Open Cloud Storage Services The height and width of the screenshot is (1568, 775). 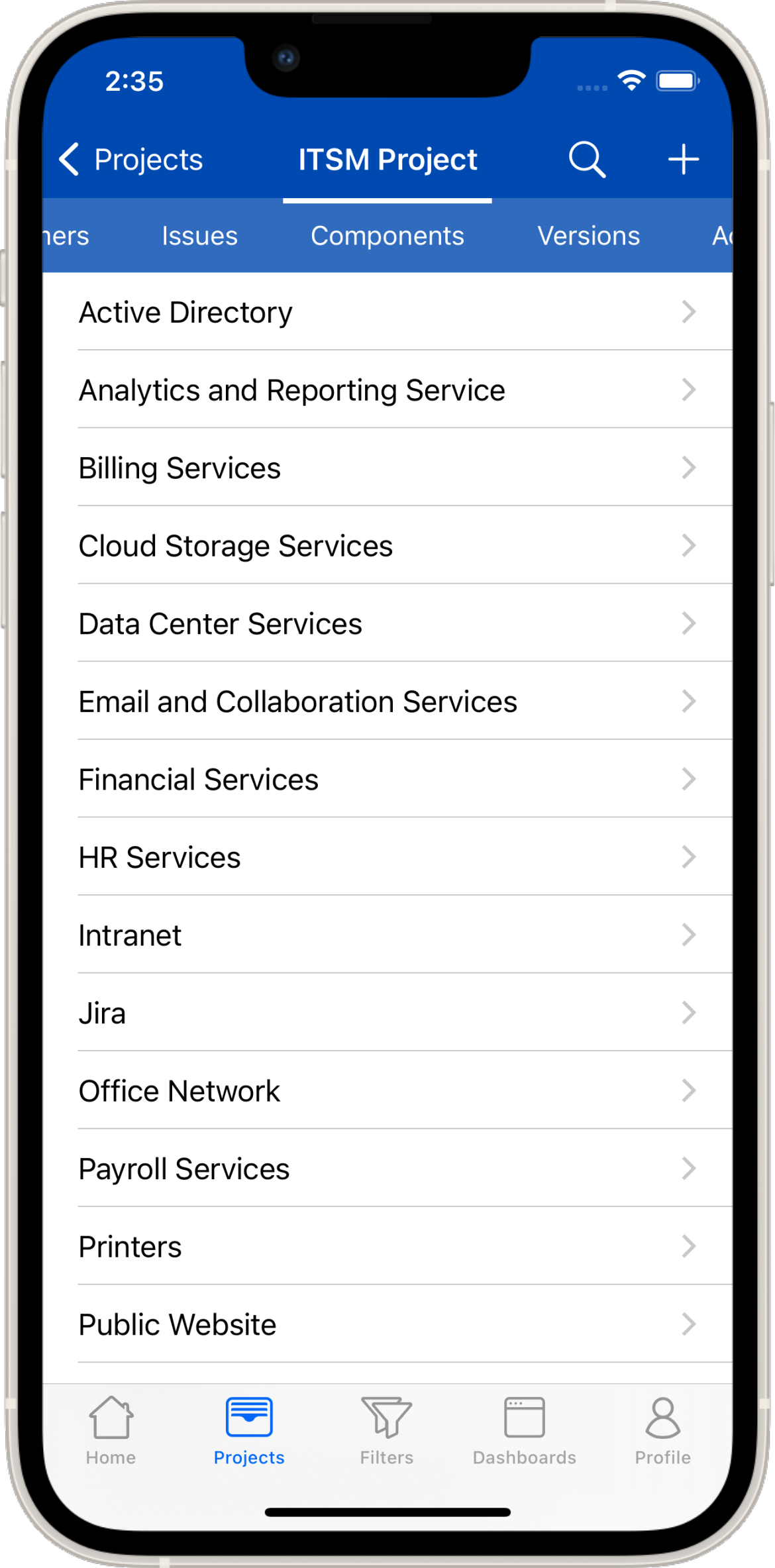pyautogui.click(x=387, y=546)
